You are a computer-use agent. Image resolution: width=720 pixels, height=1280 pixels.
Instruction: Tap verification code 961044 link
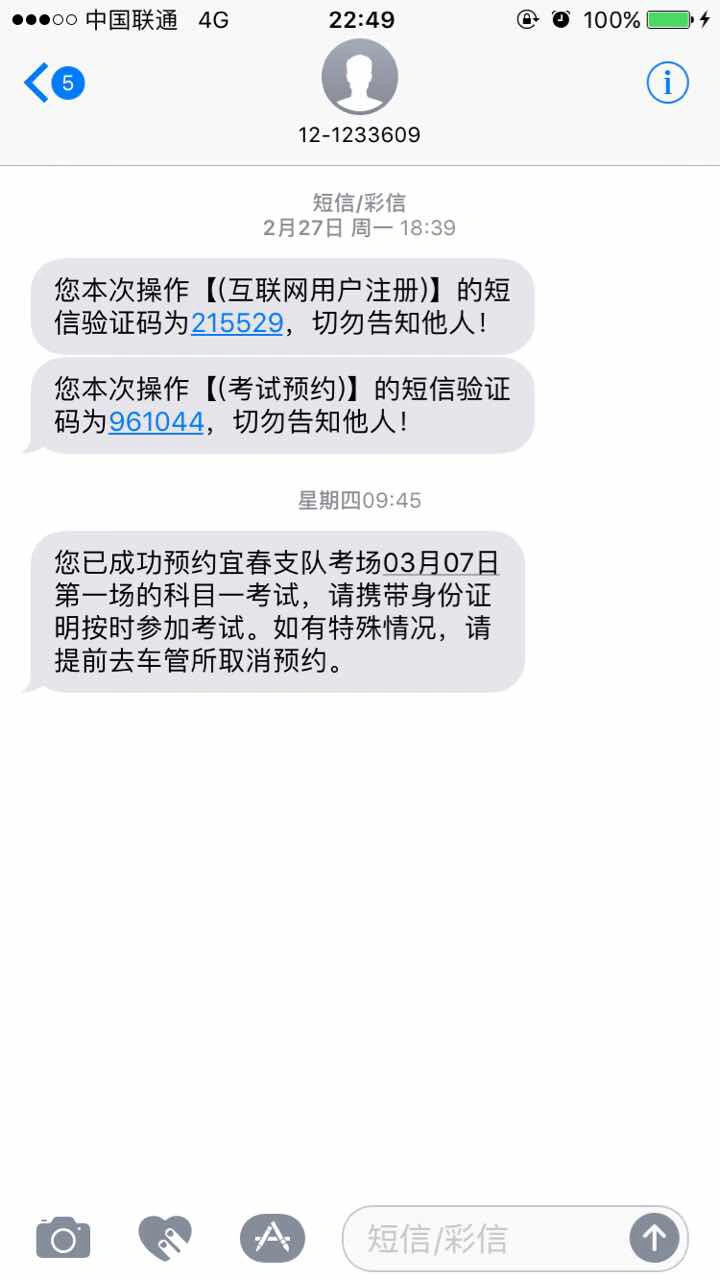156,422
